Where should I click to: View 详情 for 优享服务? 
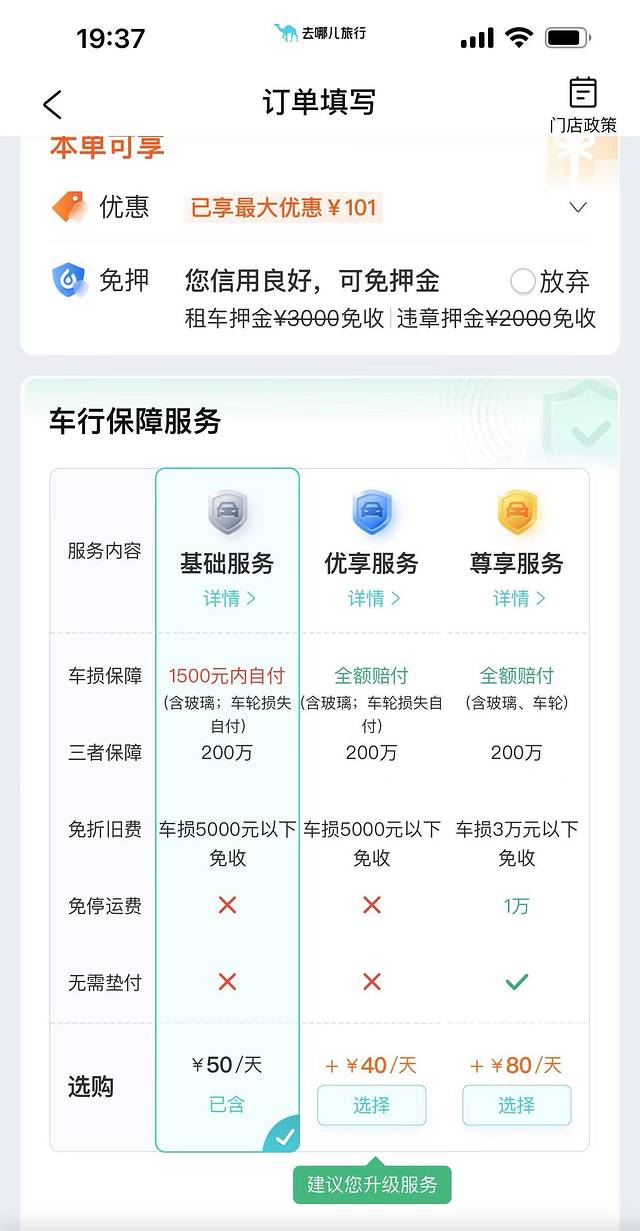tap(372, 598)
